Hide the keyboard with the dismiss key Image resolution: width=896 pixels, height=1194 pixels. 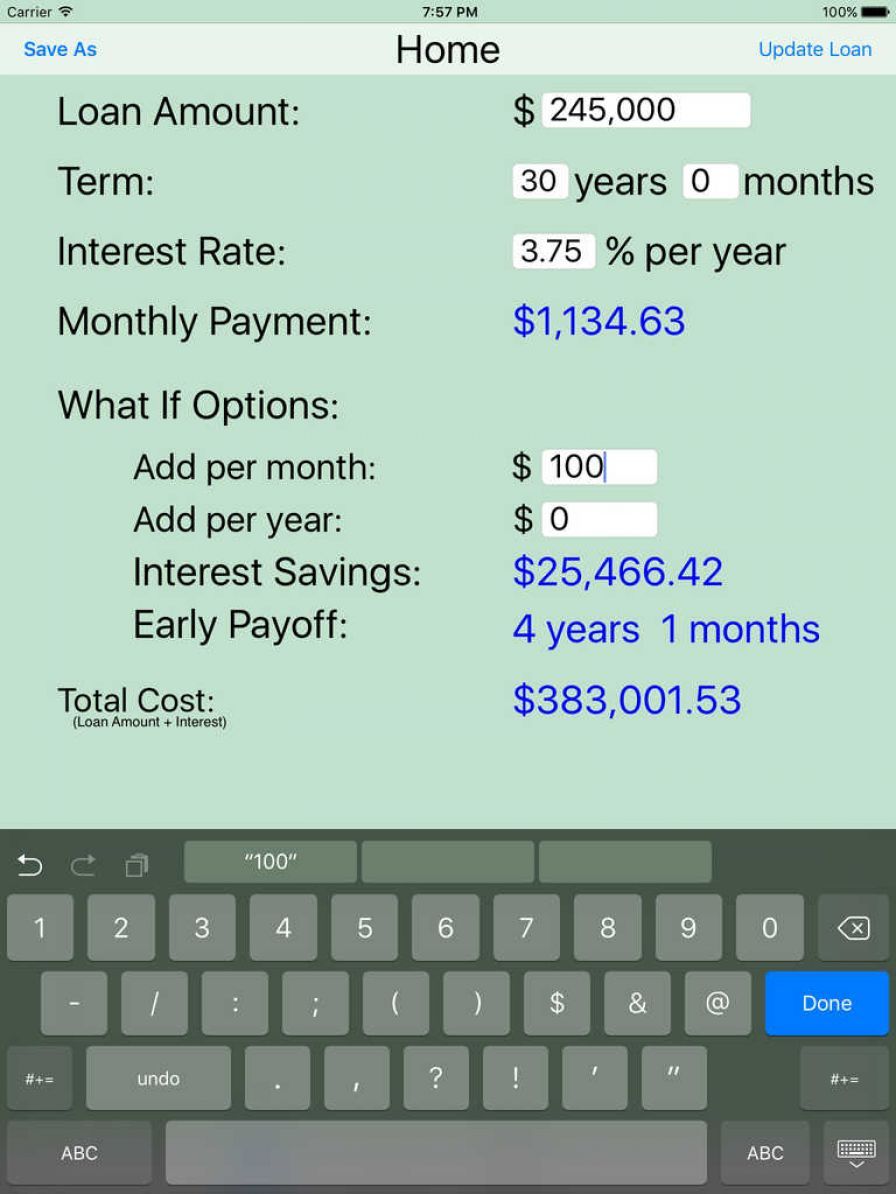(856, 1153)
